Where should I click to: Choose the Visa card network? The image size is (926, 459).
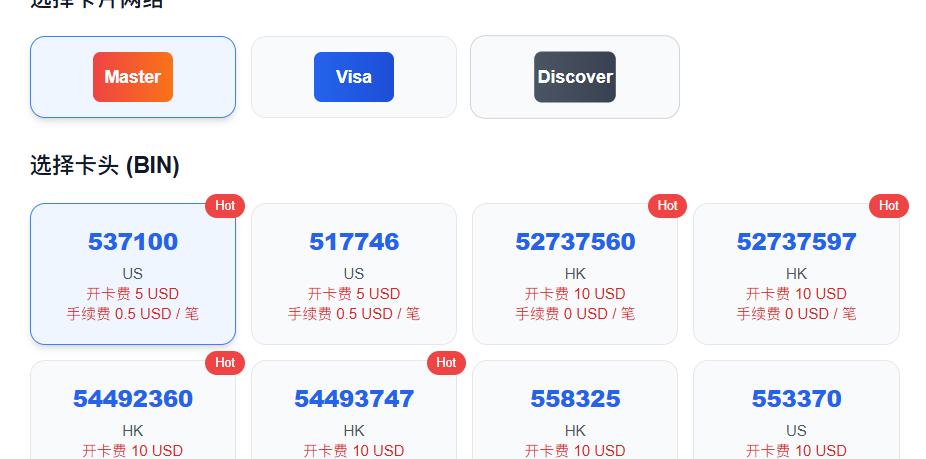pos(354,77)
